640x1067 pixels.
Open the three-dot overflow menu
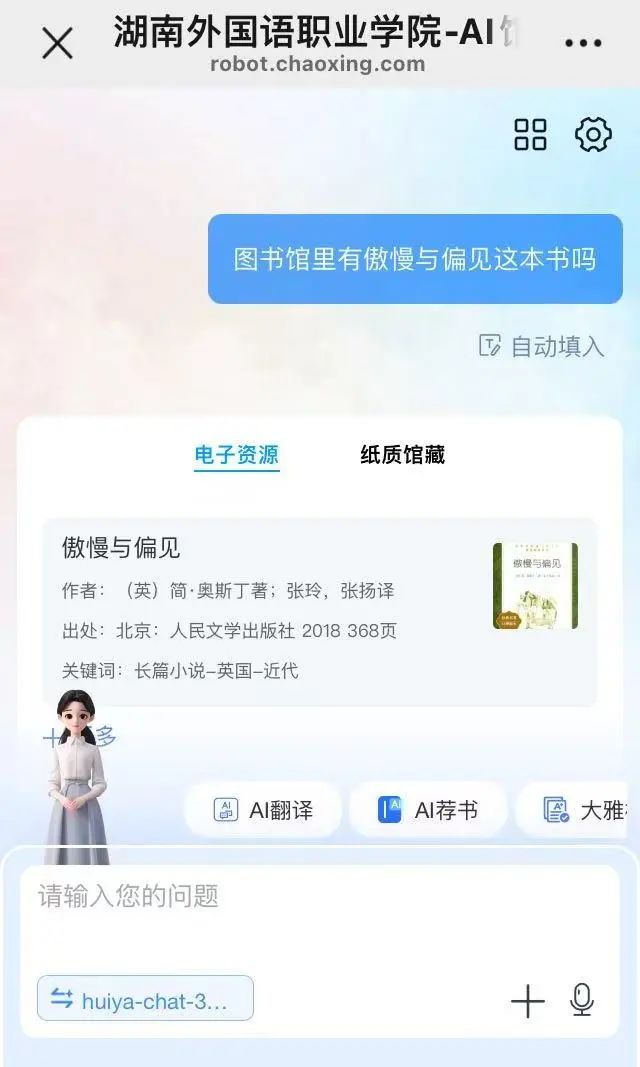click(583, 43)
